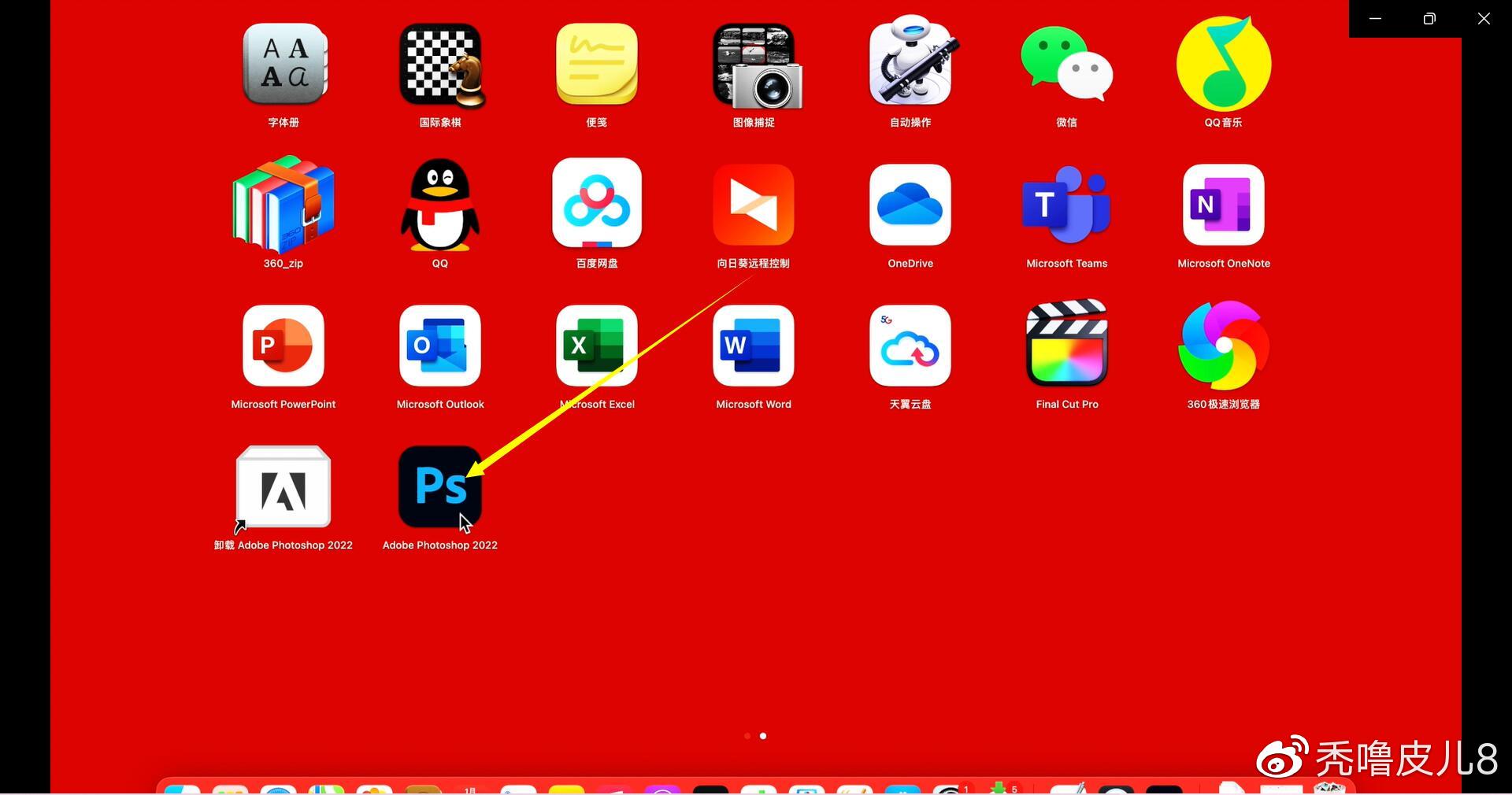The image size is (1512, 795).
Task: Switch to the first Launchpad page dot
Action: 747,736
